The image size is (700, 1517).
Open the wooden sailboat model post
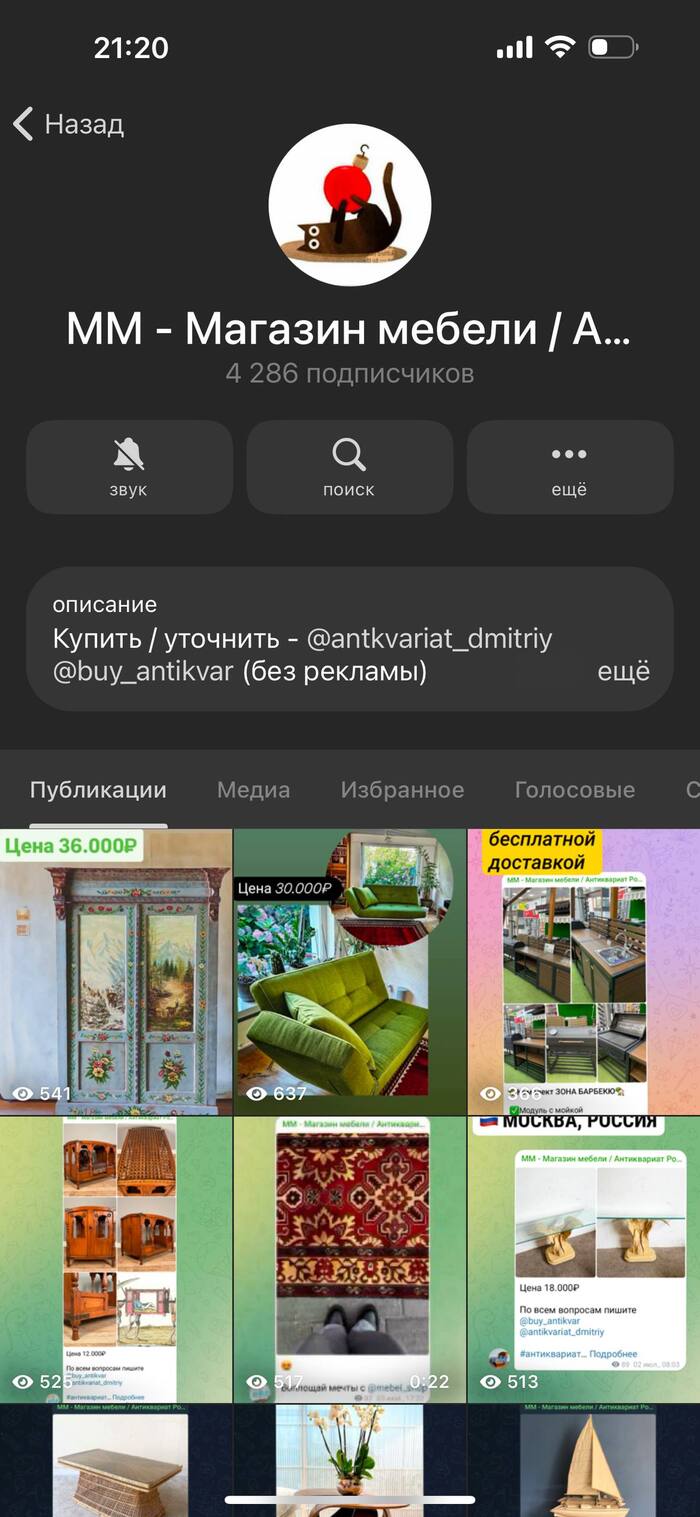(583, 1458)
